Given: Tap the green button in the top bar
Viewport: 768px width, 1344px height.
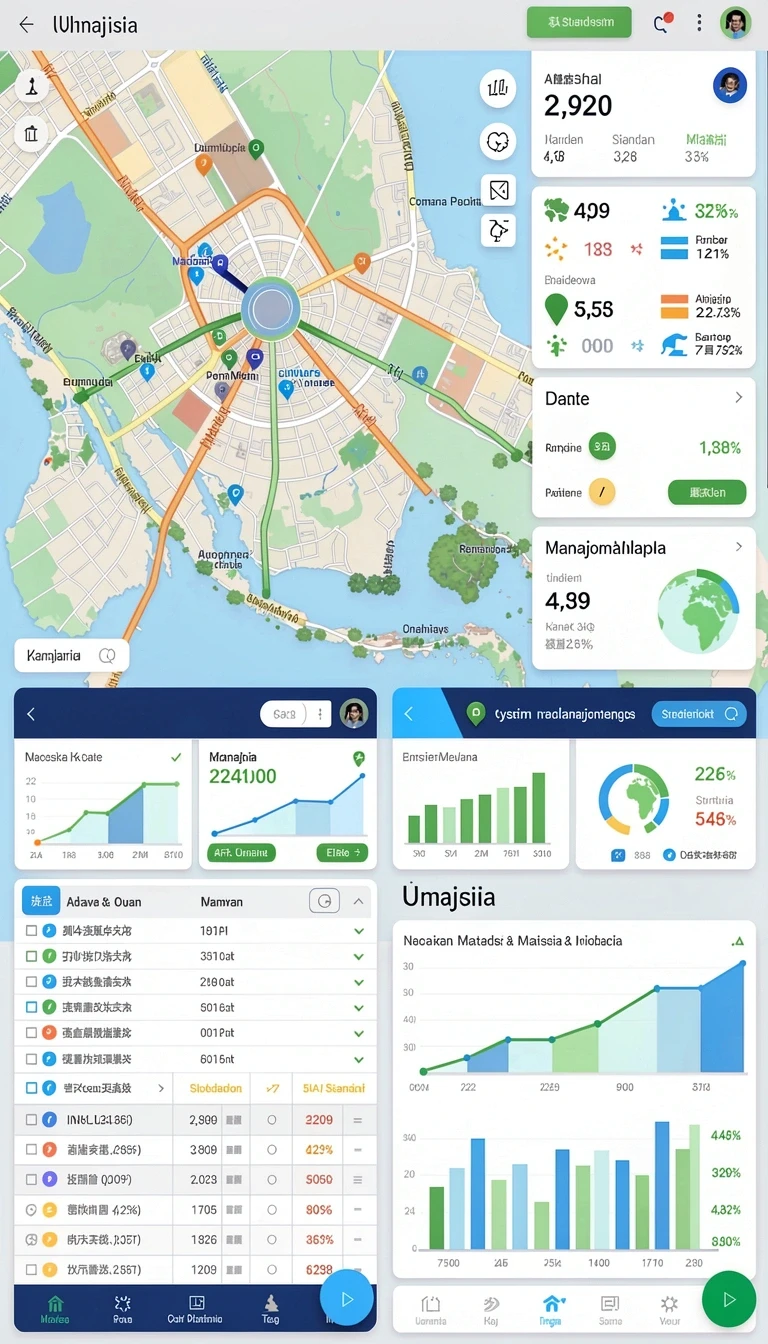Looking at the screenshot, I should (579, 22).
